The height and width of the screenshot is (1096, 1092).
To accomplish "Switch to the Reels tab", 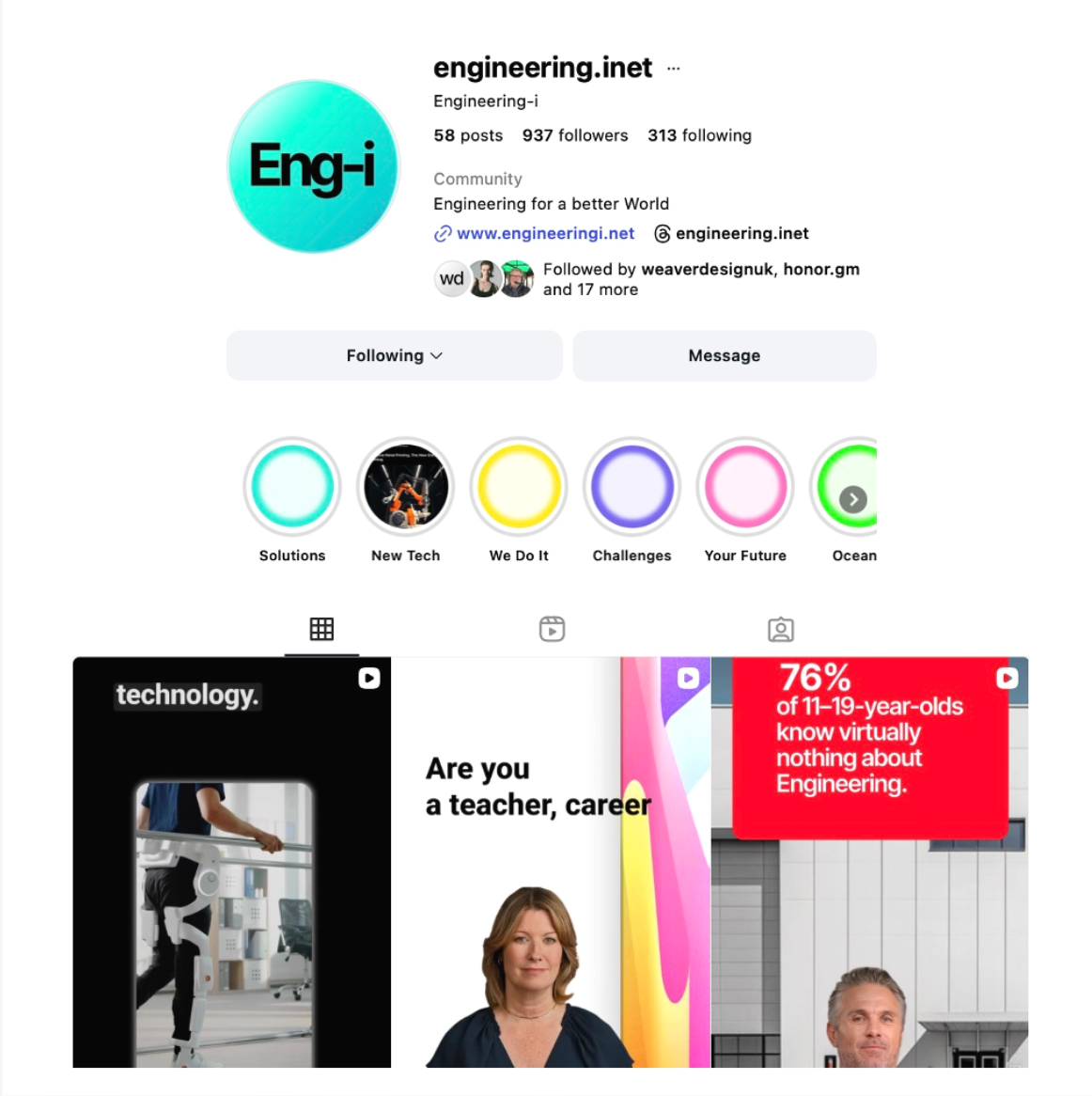I will [552, 629].
